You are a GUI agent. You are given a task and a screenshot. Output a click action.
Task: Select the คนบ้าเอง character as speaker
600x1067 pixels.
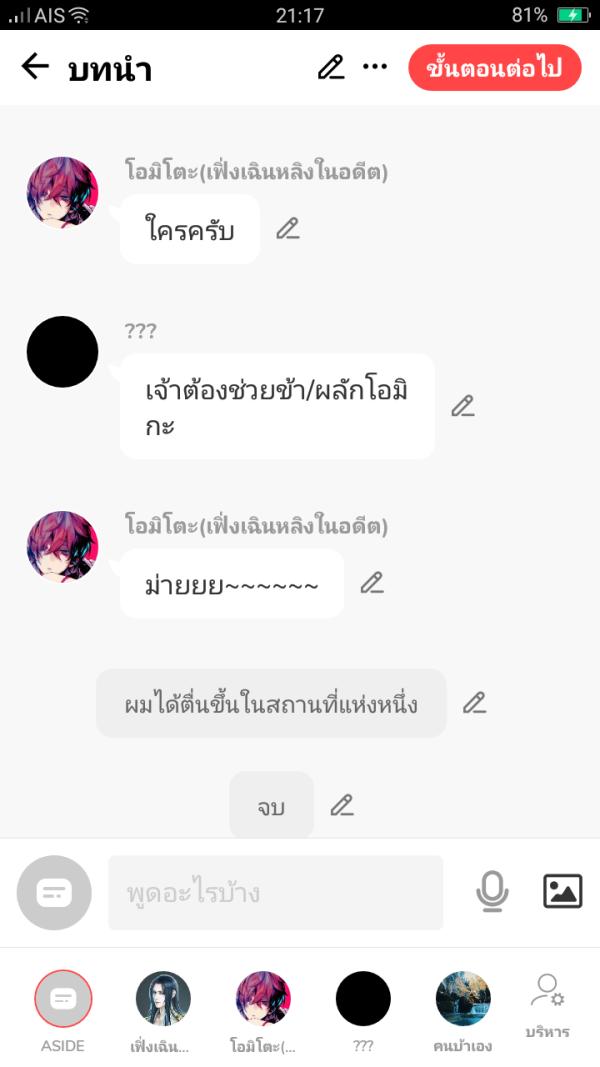tap(463, 999)
